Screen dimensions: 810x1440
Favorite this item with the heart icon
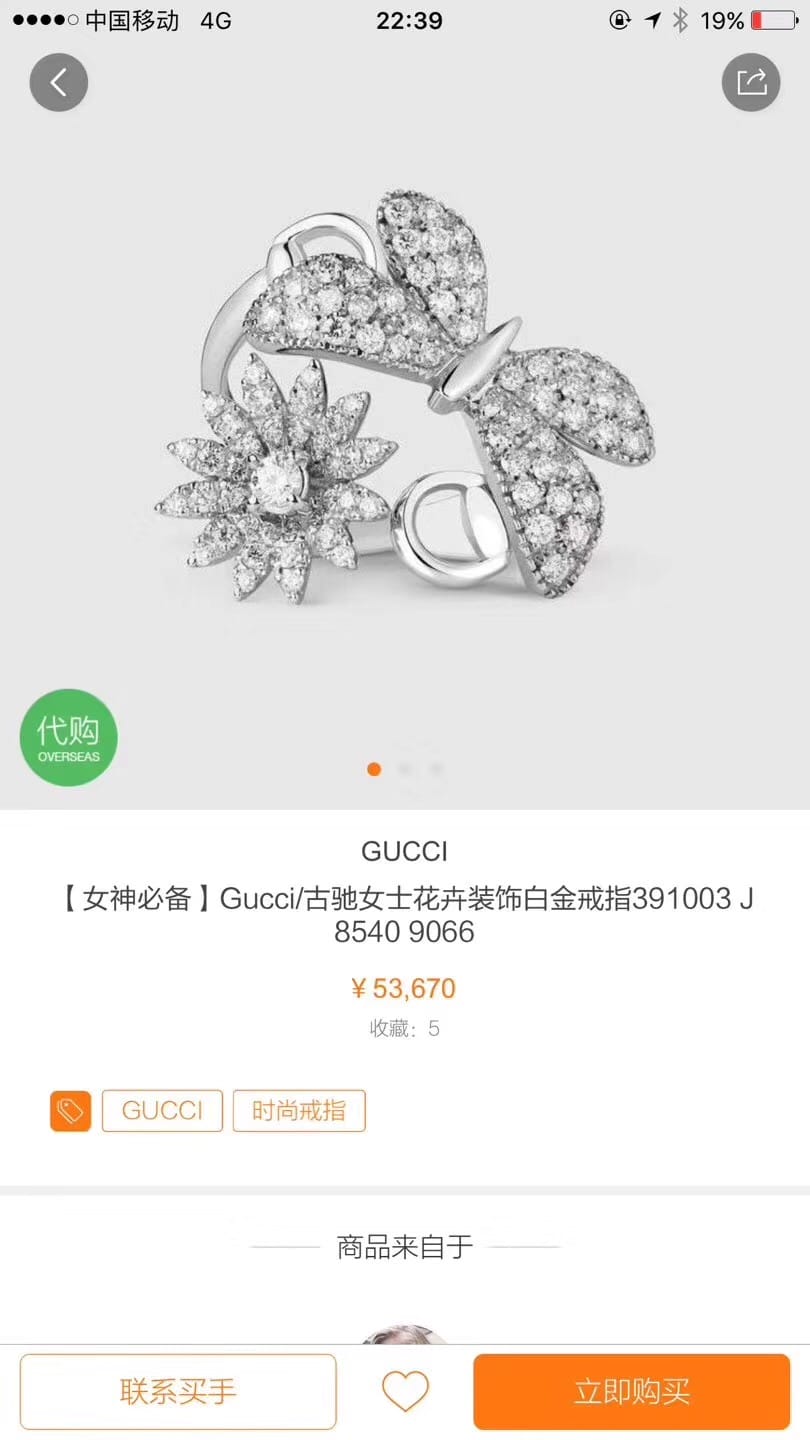tap(405, 1391)
